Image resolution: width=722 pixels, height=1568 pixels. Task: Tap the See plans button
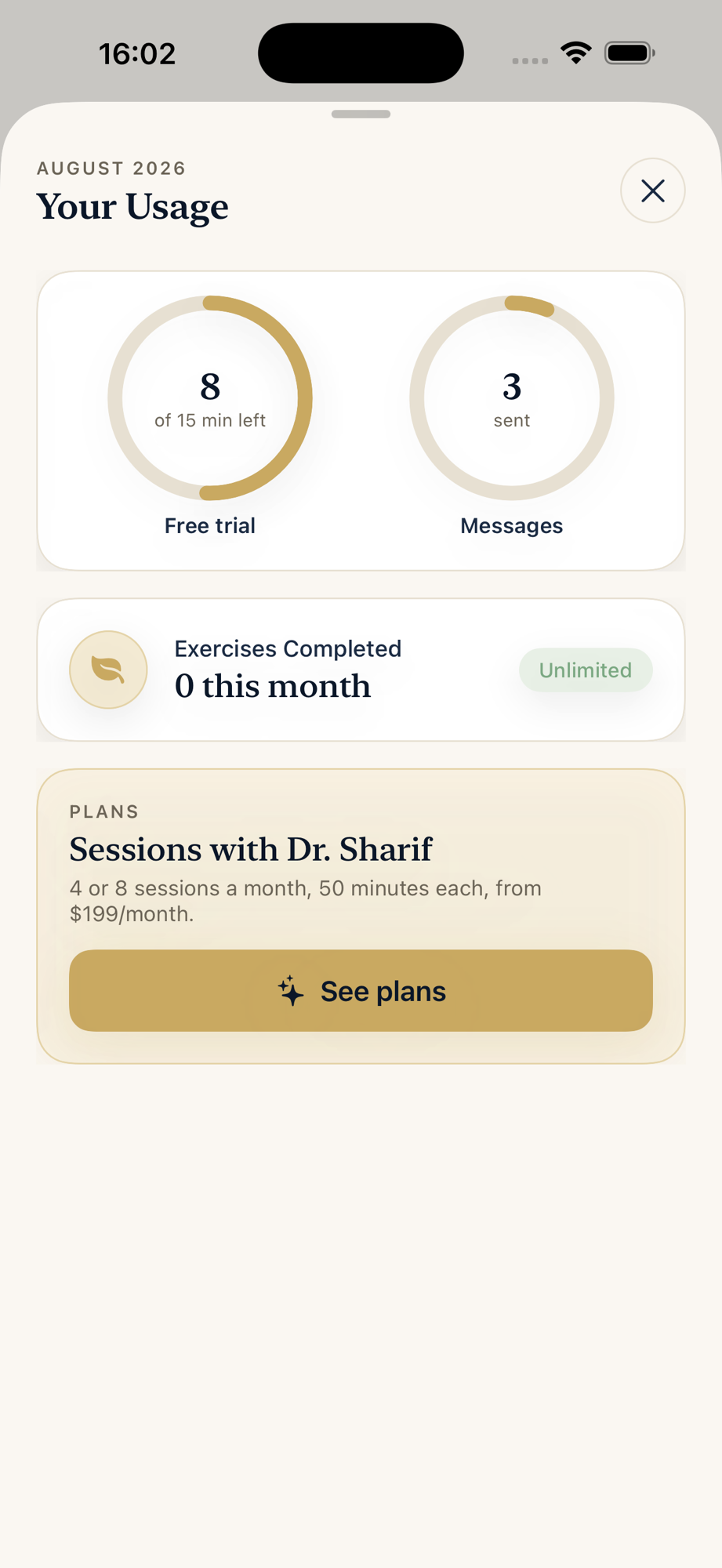361,990
